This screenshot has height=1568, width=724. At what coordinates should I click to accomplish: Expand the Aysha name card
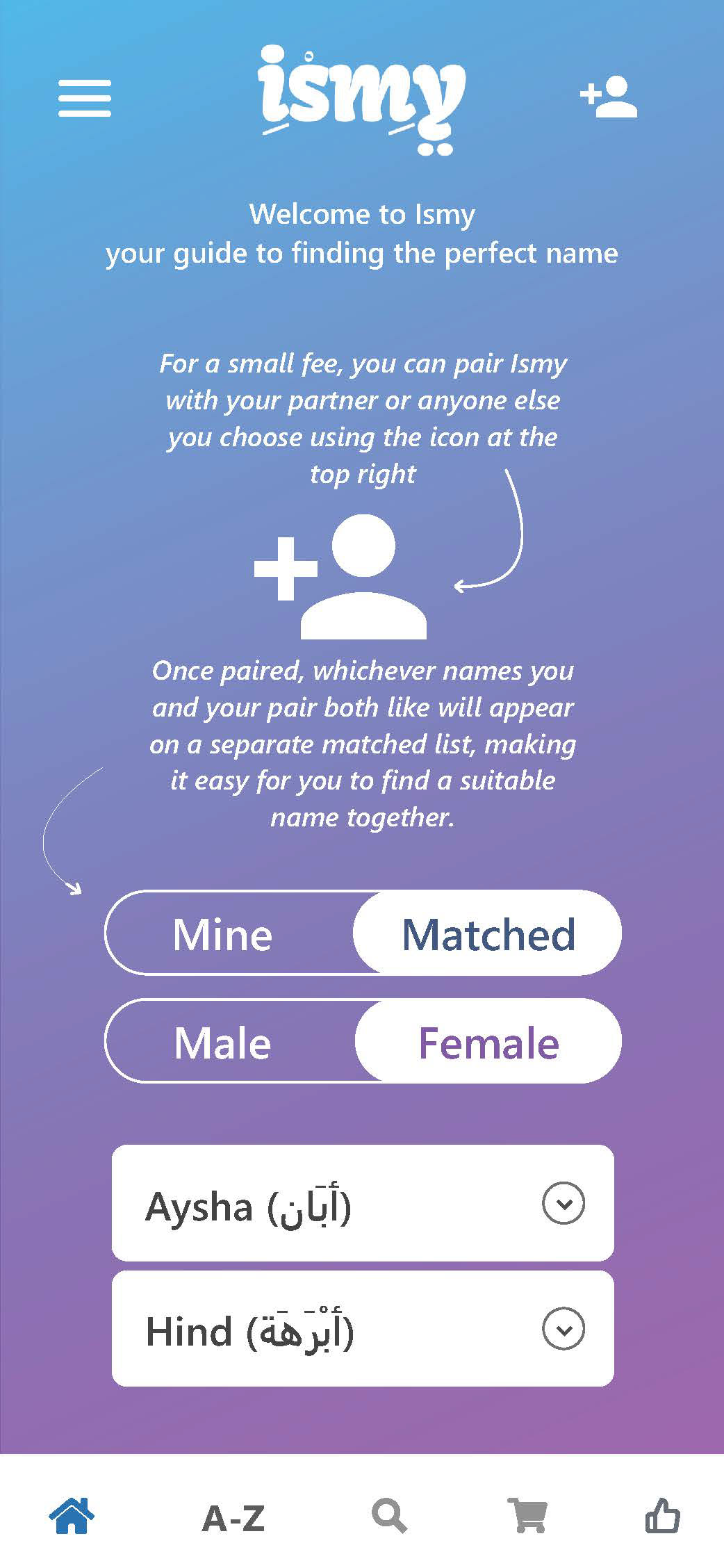[563, 1203]
